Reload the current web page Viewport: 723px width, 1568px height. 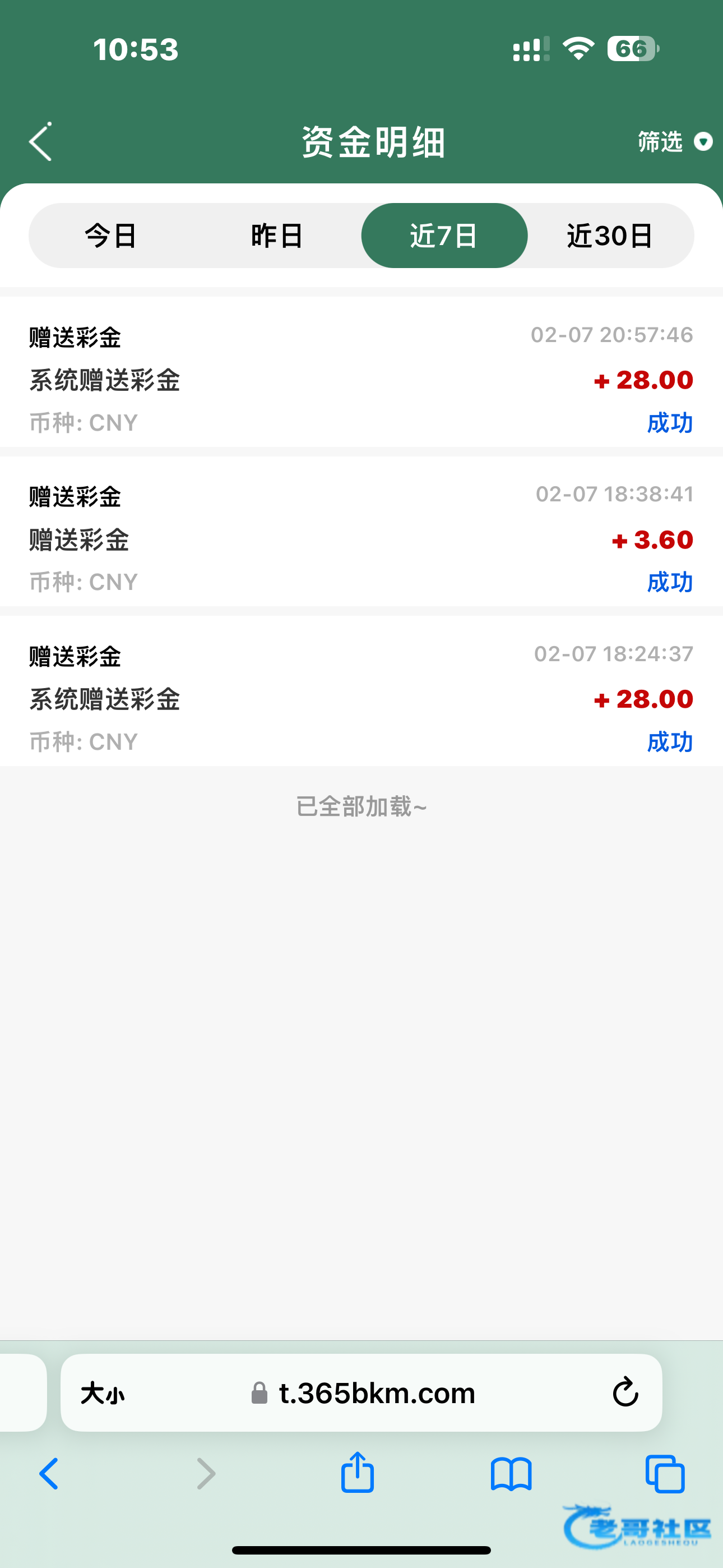click(x=625, y=1392)
